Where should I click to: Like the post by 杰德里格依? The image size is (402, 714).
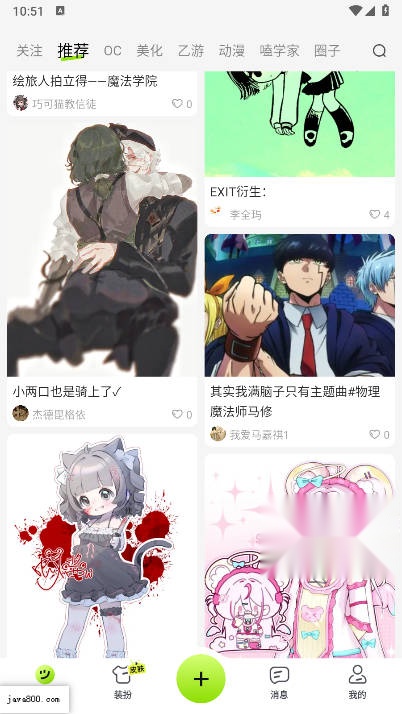click(182, 414)
